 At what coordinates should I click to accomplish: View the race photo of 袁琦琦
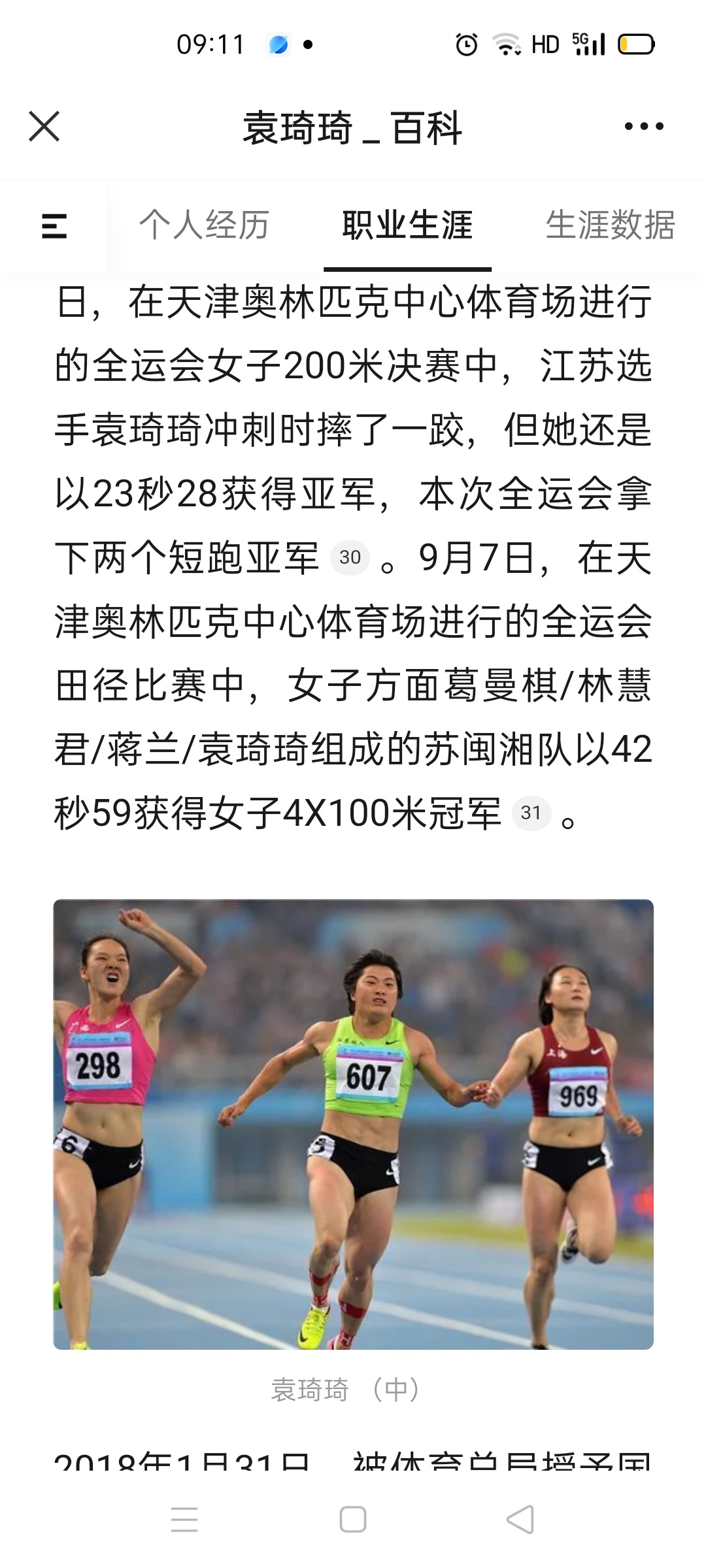(x=353, y=1124)
